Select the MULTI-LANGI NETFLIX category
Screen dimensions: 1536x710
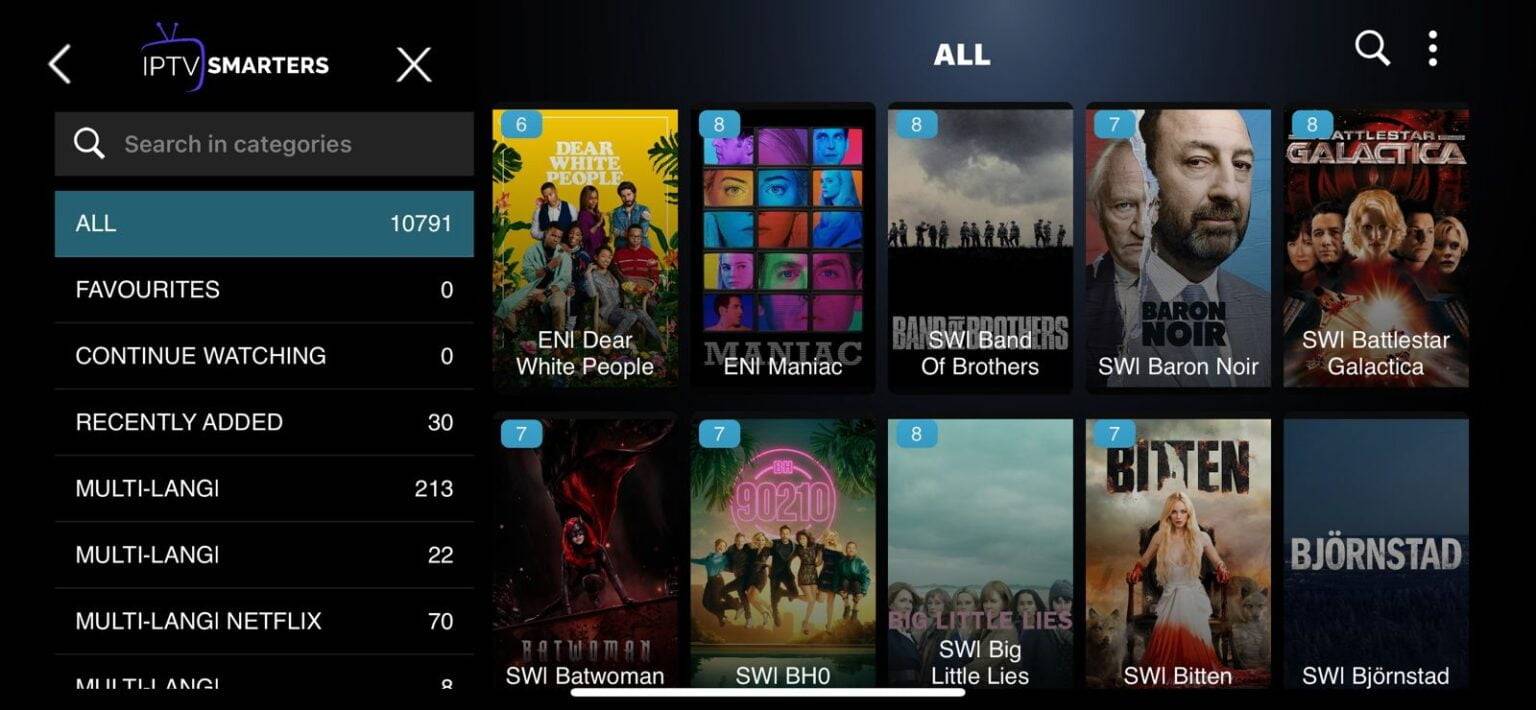click(264, 621)
